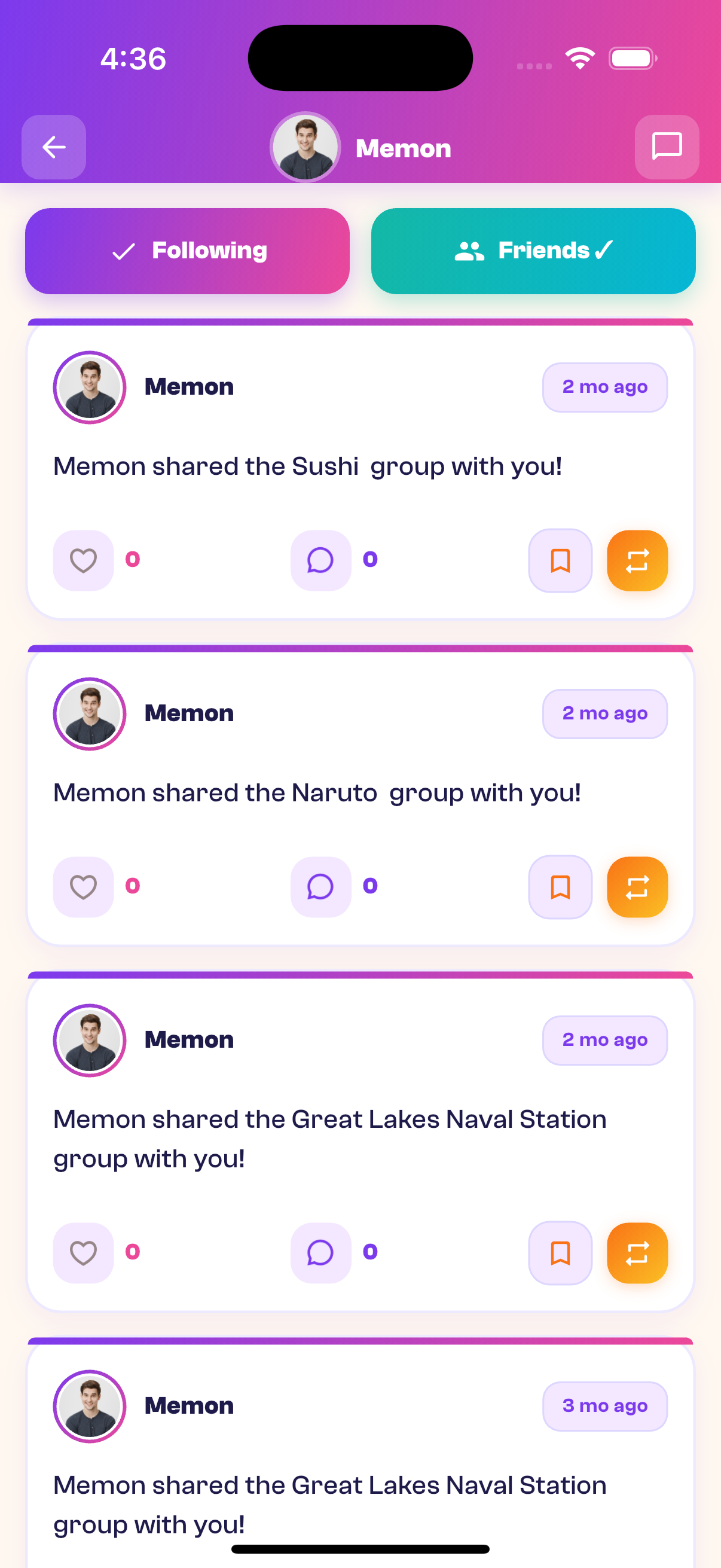The width and height of the screenshot is (721, 1568).
Task: Go back using the arrow button
Action: coord(54,147)
